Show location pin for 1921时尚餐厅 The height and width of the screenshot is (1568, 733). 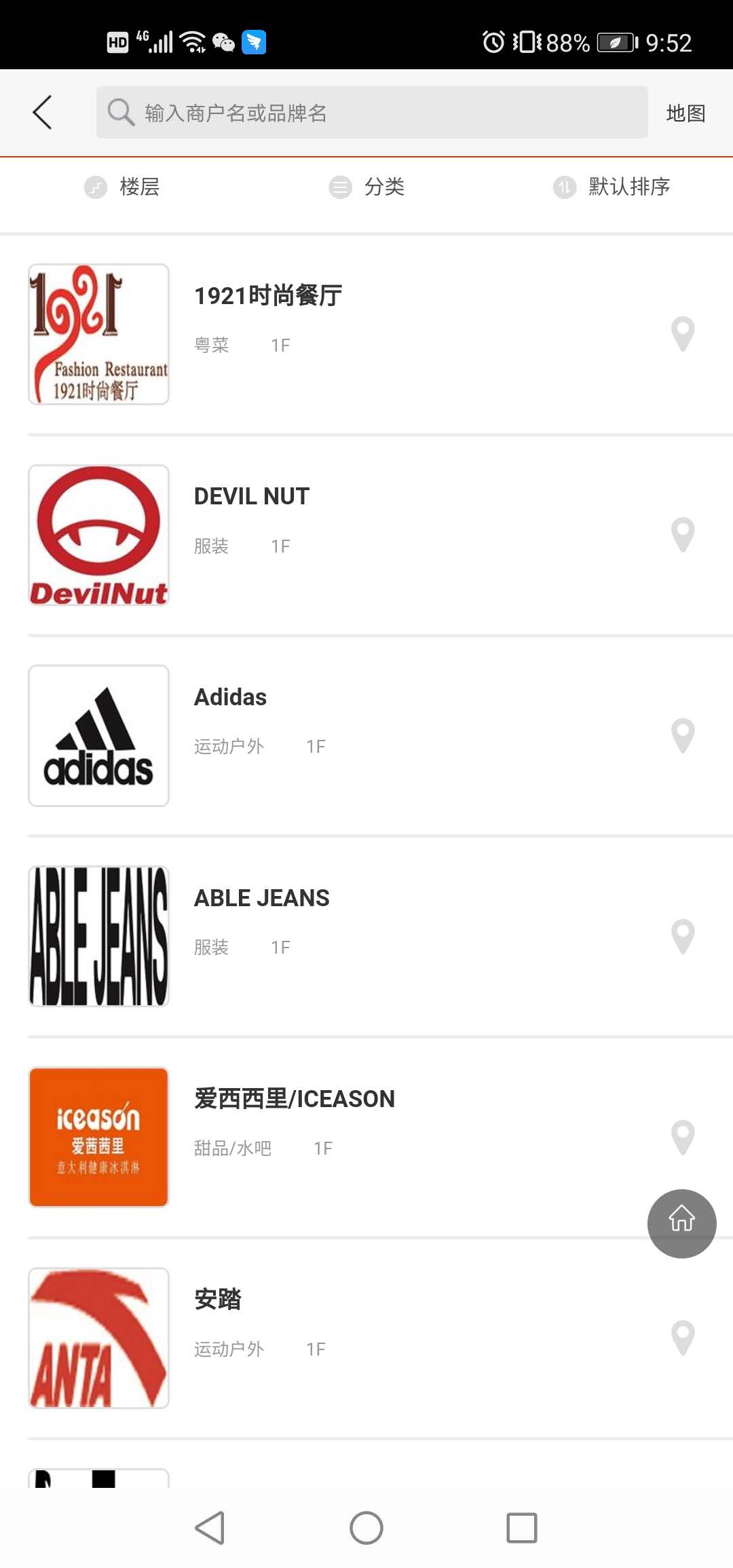683,334
